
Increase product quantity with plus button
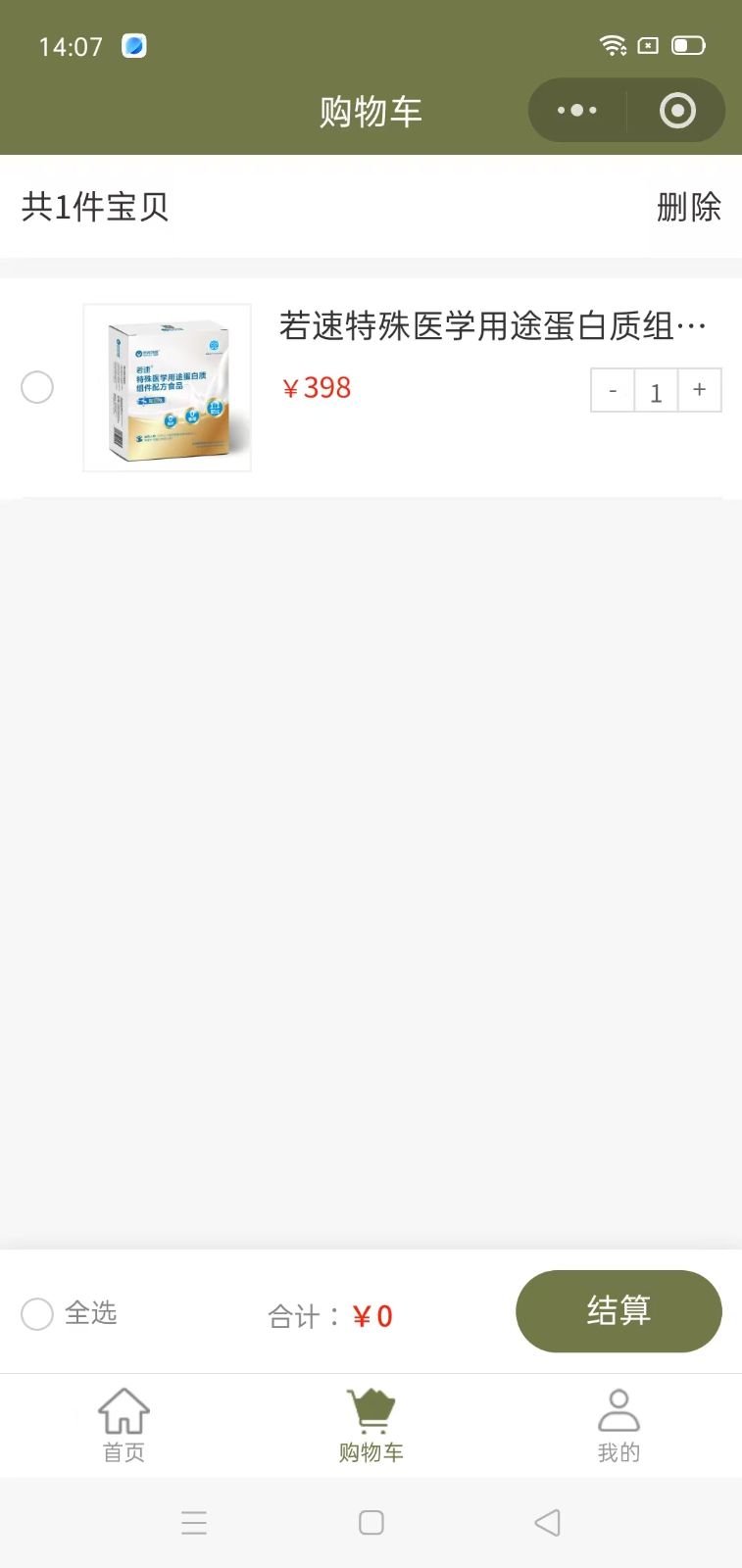click(700, 390)
